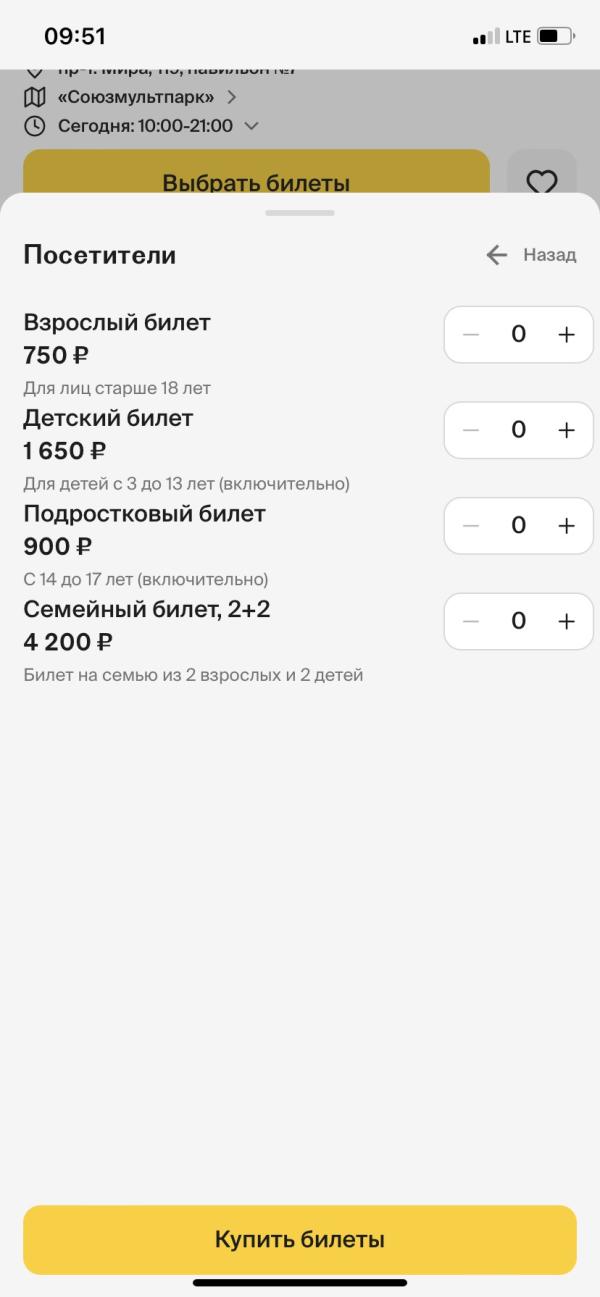Tap Купить билеты to purchase
Image resolution: width=600 pixels, height=1297 pixels.
pos(300,1240)
